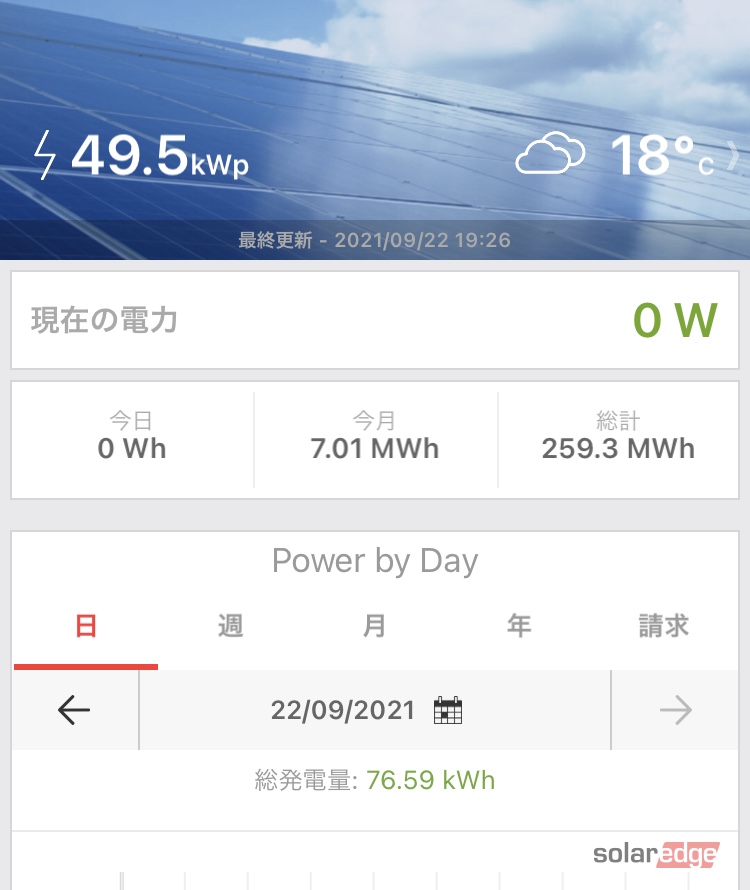Switch to the 週 (week) tab
Screen dimensions: 750x890
click(230, 627)
